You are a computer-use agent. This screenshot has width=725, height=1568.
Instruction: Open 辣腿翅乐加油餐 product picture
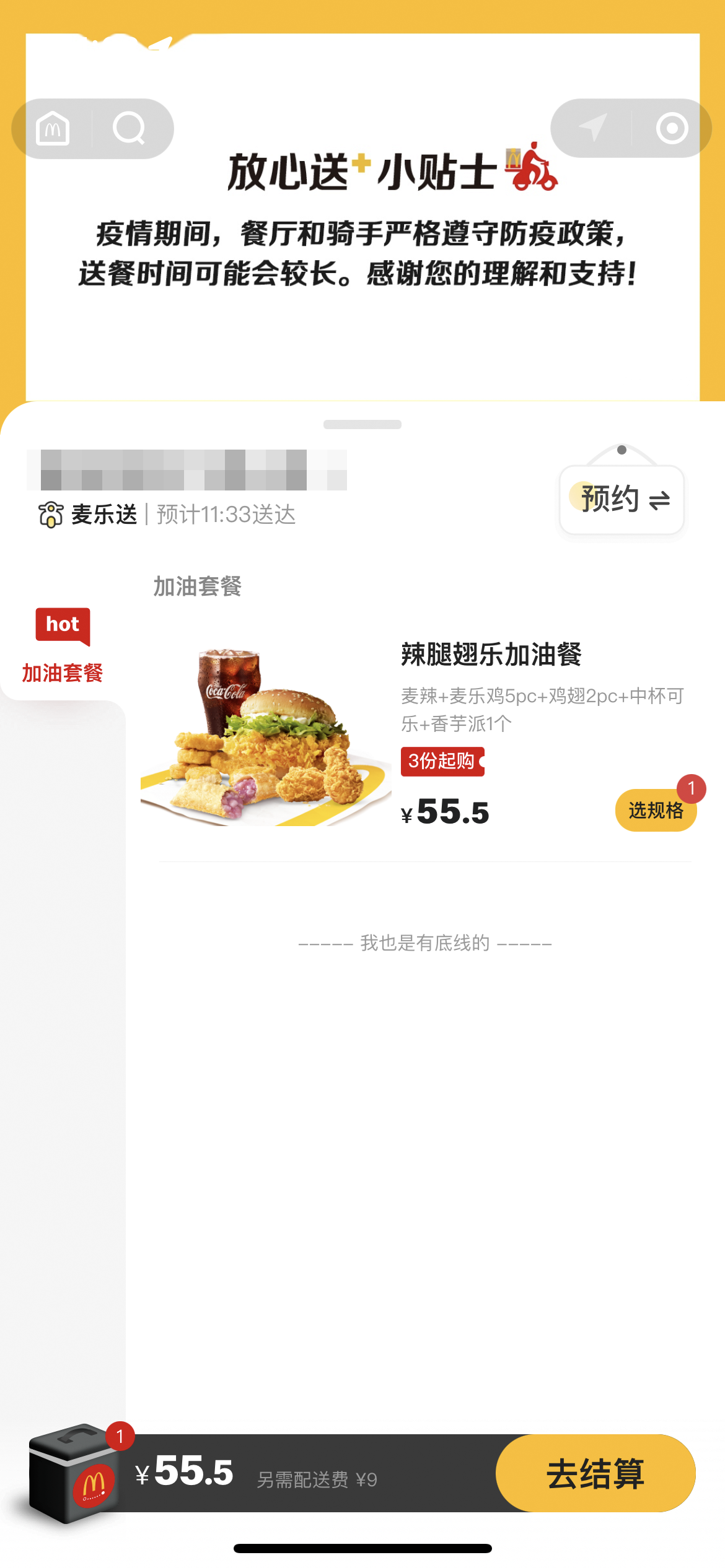click(x=265, y=737)
